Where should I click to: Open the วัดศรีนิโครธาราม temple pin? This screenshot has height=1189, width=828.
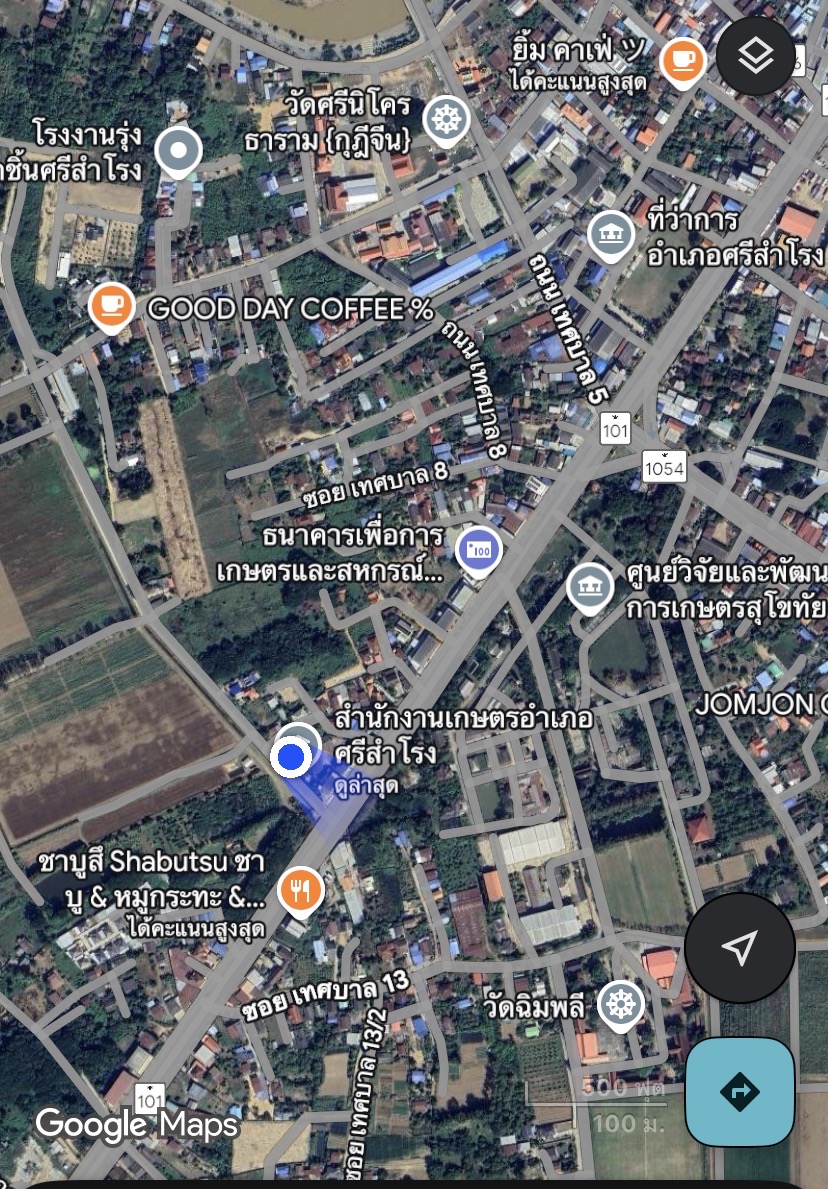point(446,120)
